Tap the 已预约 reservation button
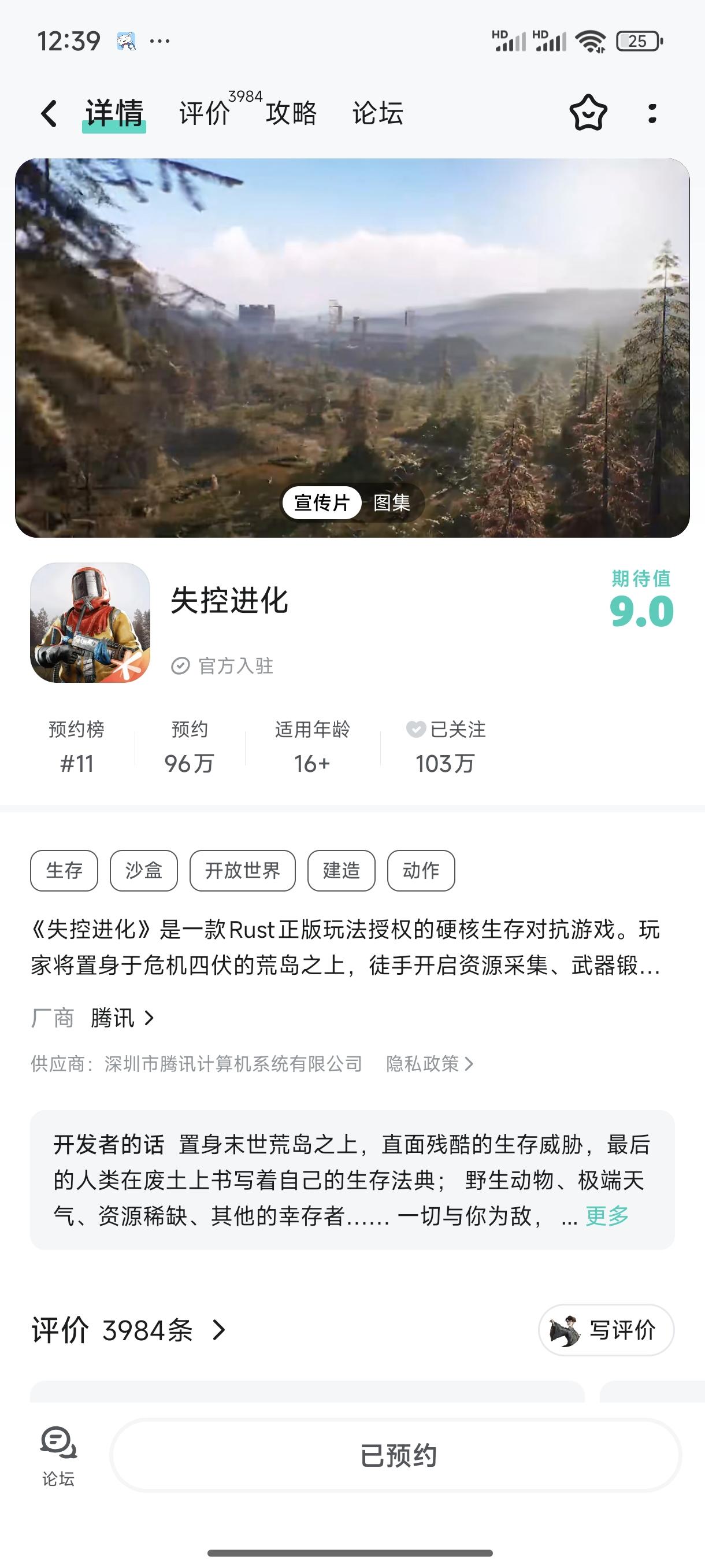The width and height of the screenshot is (705, 1568). coord(396,1456)
